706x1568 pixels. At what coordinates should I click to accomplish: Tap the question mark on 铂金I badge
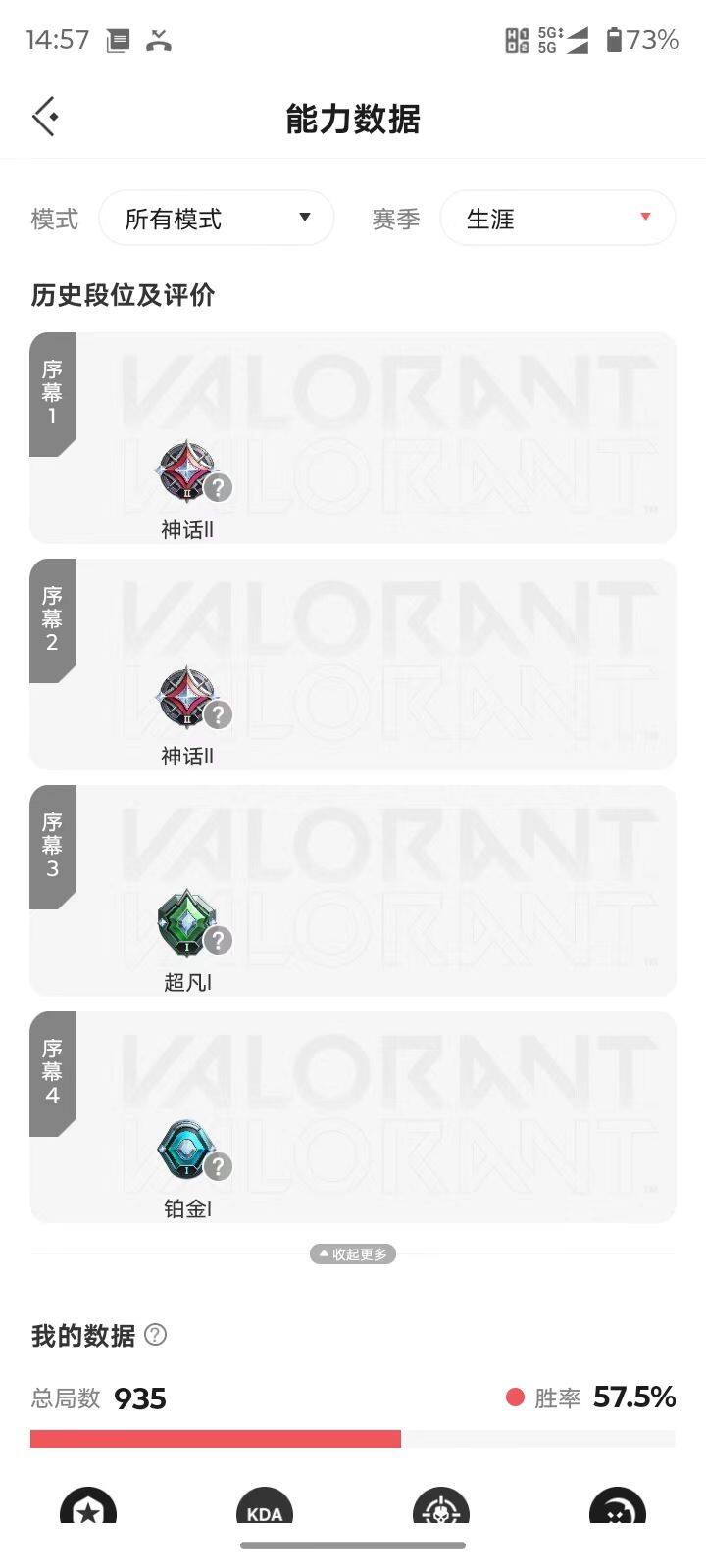coord(217,1166)
